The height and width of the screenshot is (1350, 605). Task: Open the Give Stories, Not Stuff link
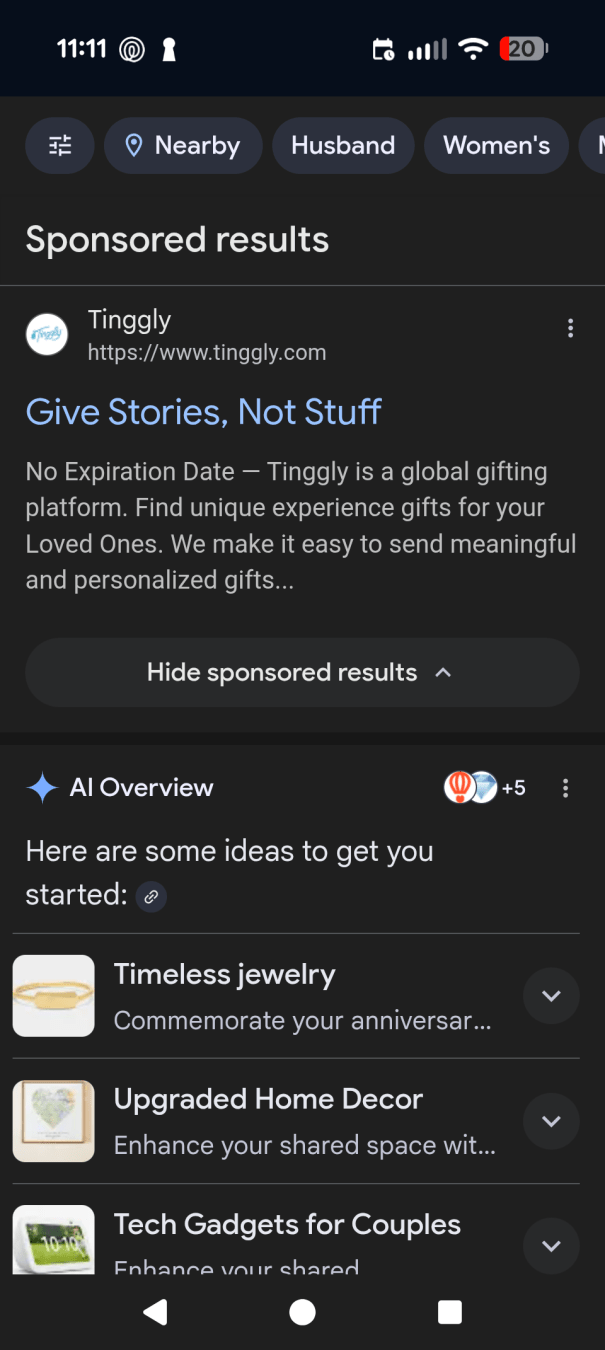tap(204, 412)
